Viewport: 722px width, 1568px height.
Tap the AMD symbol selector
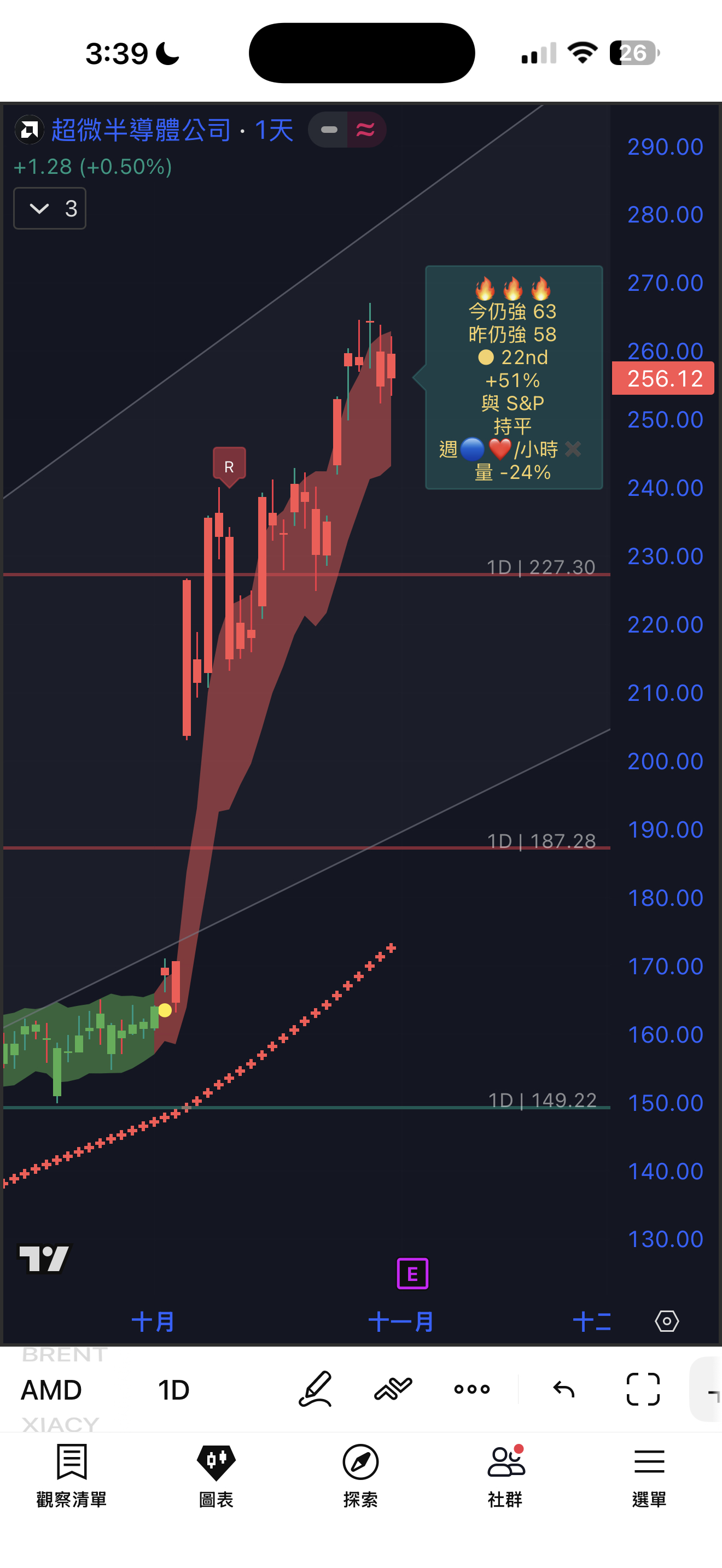(x=52, y=1390)
